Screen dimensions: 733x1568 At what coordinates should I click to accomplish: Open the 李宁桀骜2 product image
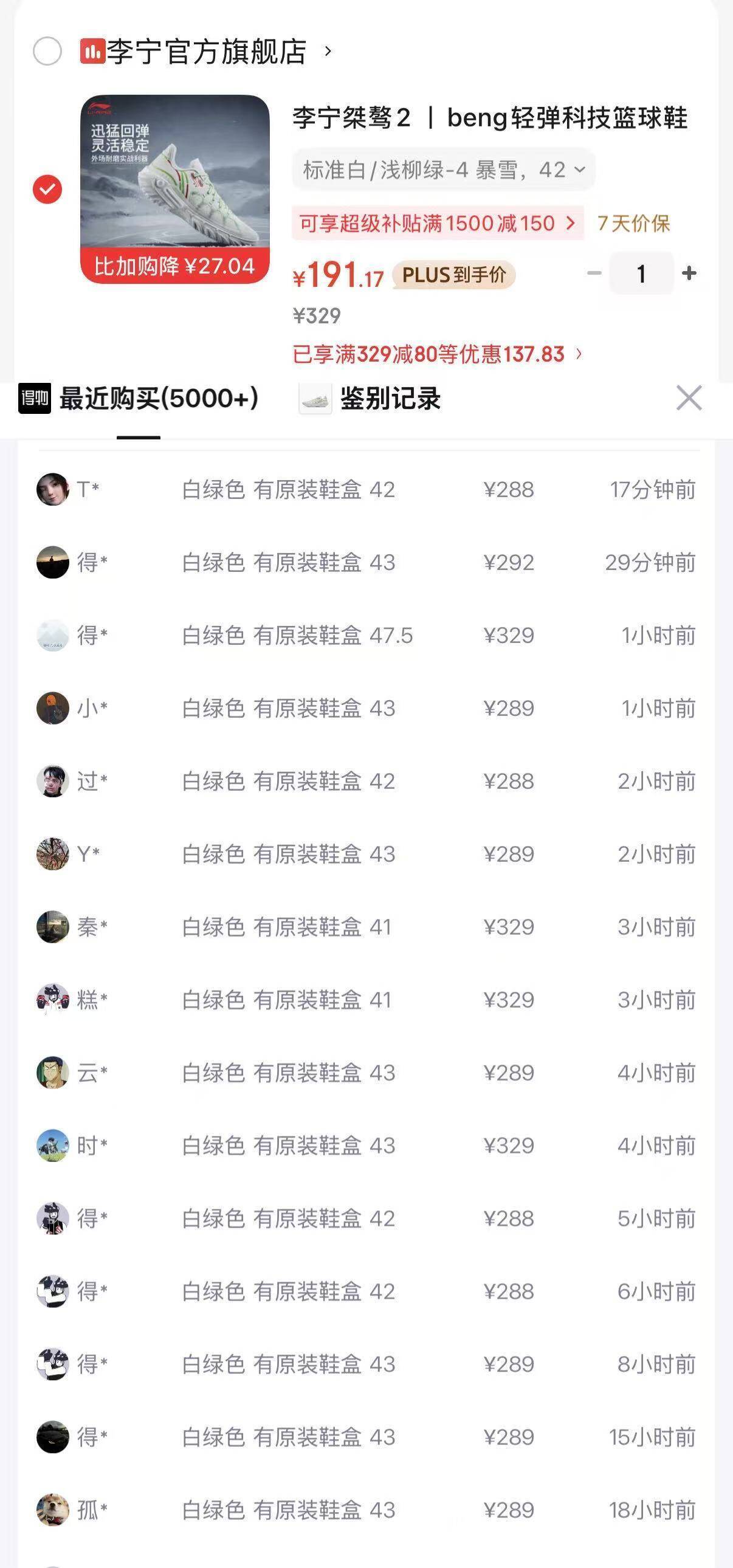coord(174,188)
